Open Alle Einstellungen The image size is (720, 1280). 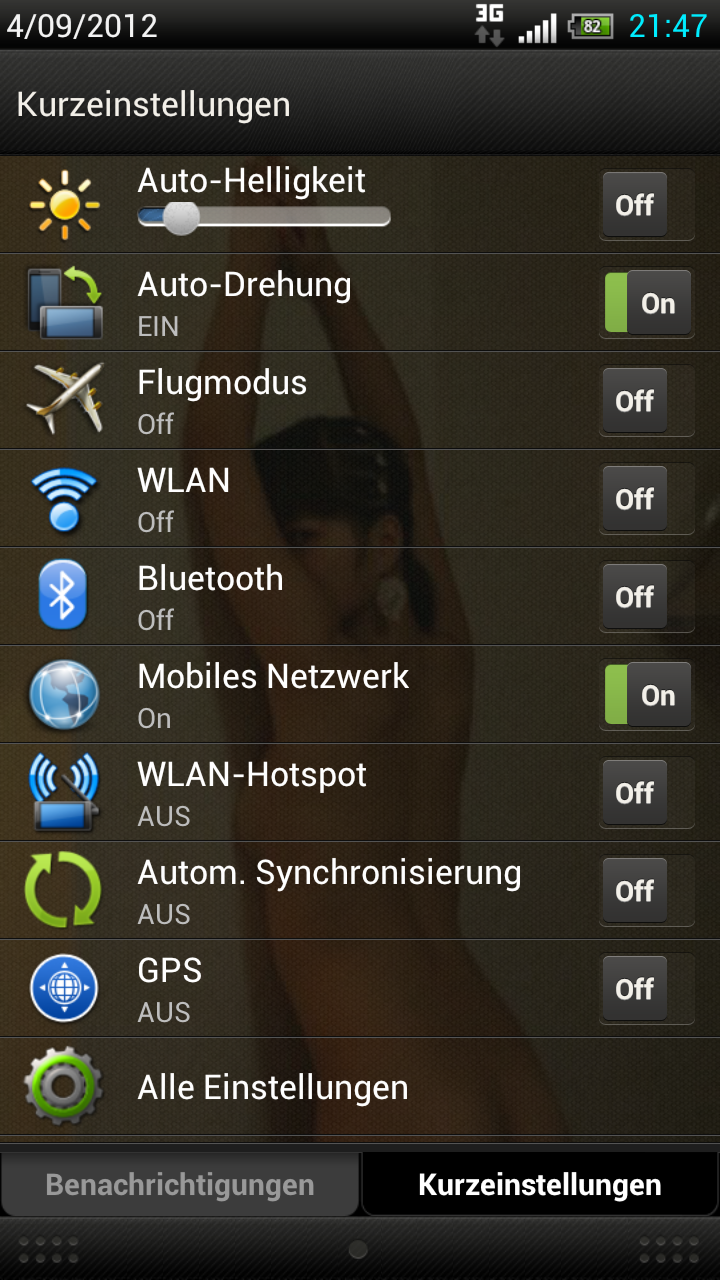click(272, 1087)
